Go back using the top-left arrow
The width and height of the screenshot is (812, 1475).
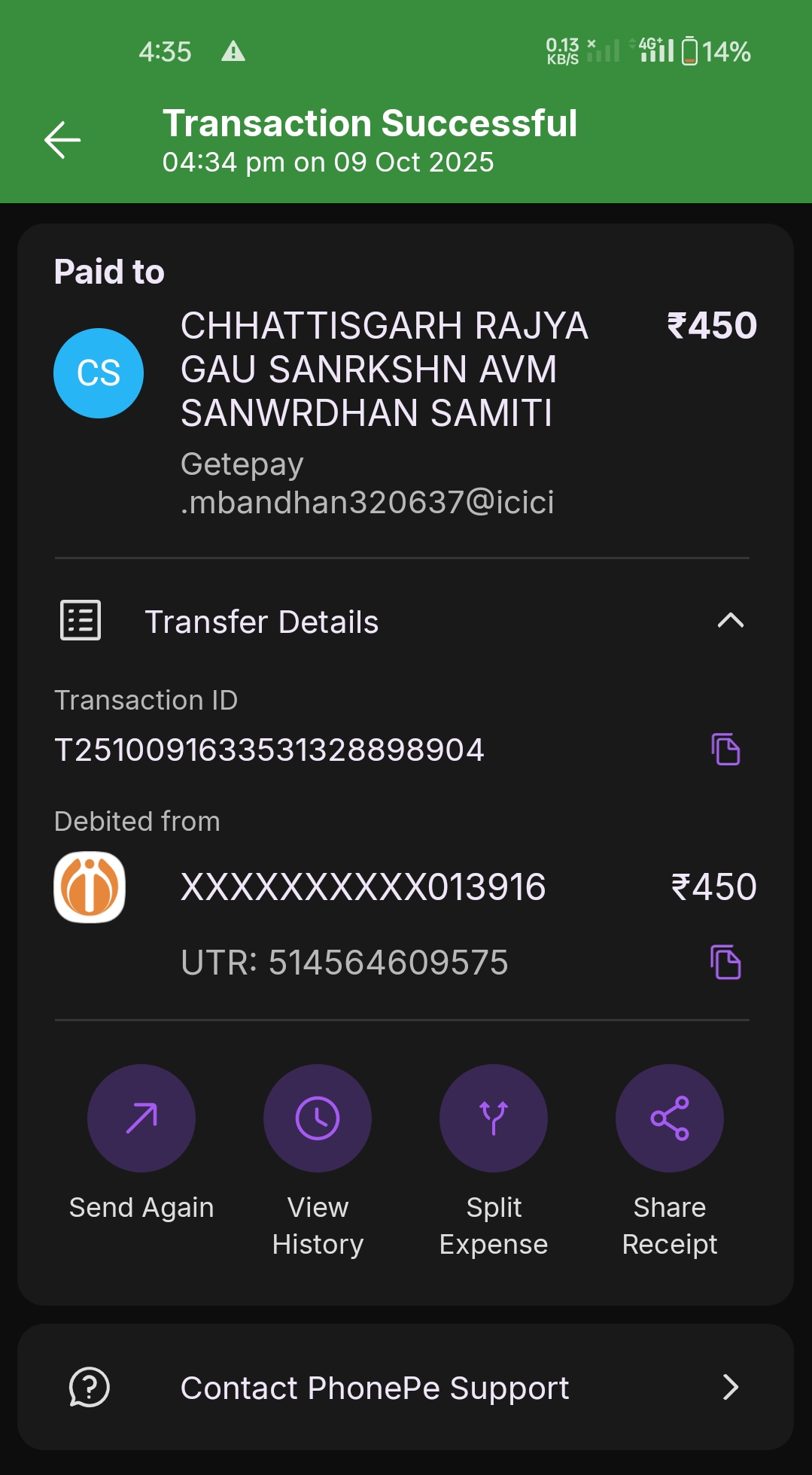tap(62, 140)
